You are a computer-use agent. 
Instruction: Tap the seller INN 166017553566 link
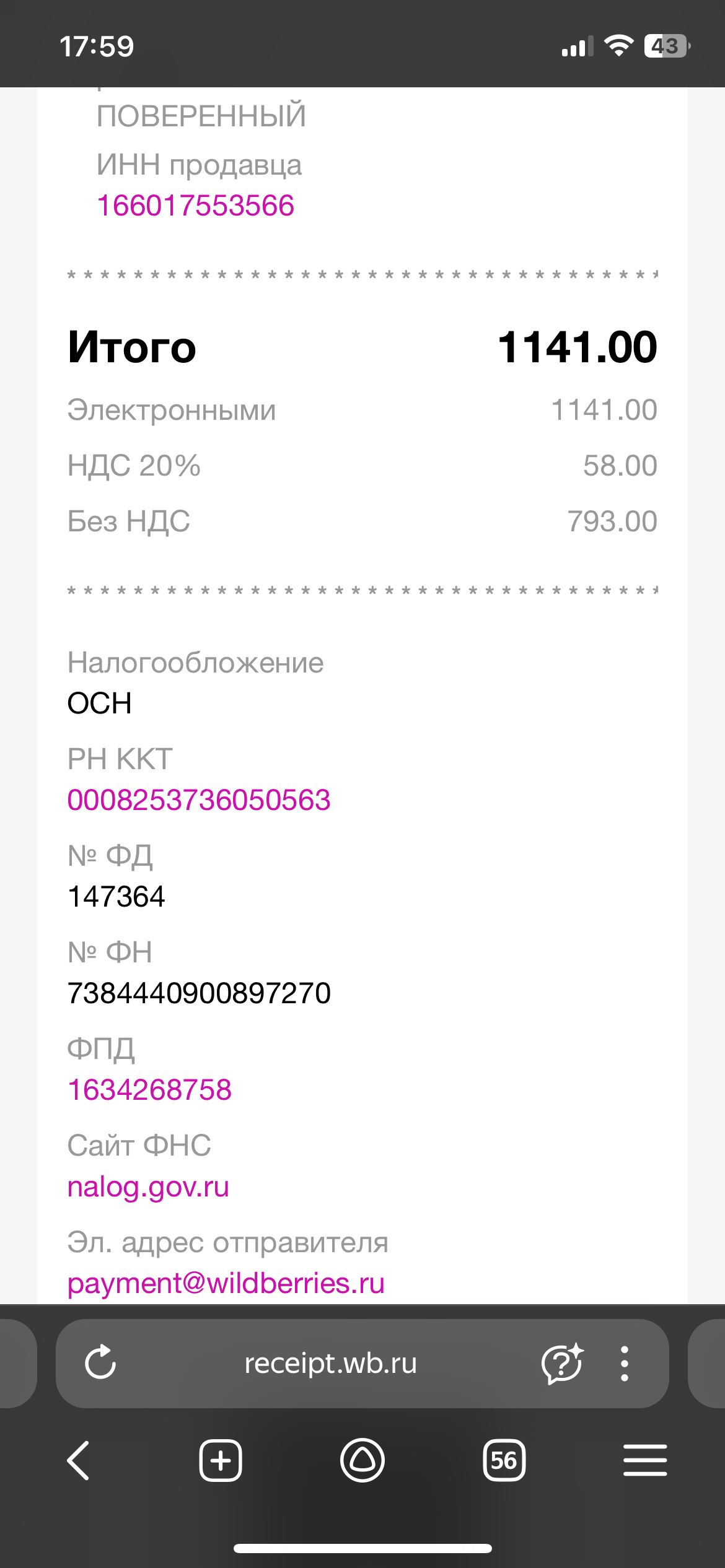coord(195,206)
